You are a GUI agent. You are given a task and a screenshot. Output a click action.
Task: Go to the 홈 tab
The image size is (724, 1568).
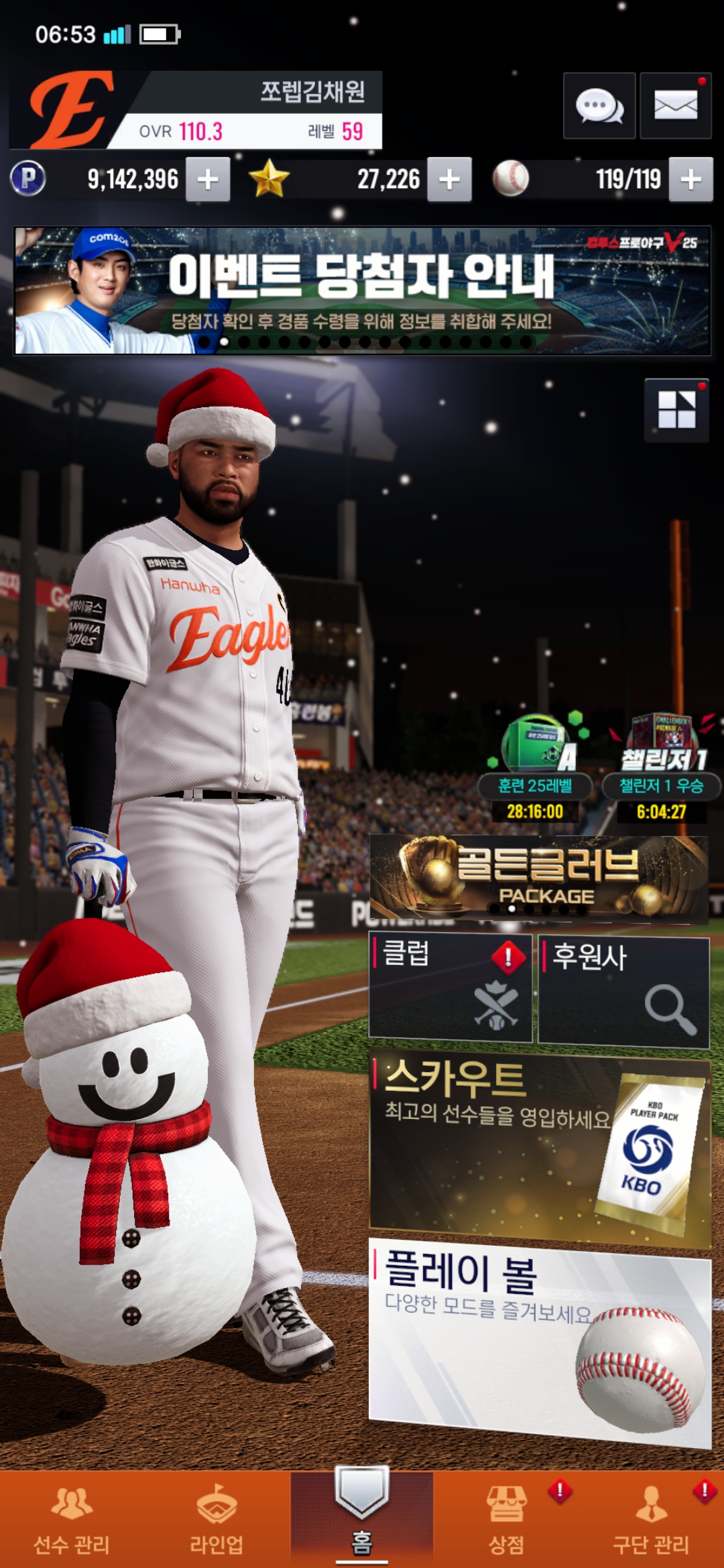click(x=361, y=1516)
